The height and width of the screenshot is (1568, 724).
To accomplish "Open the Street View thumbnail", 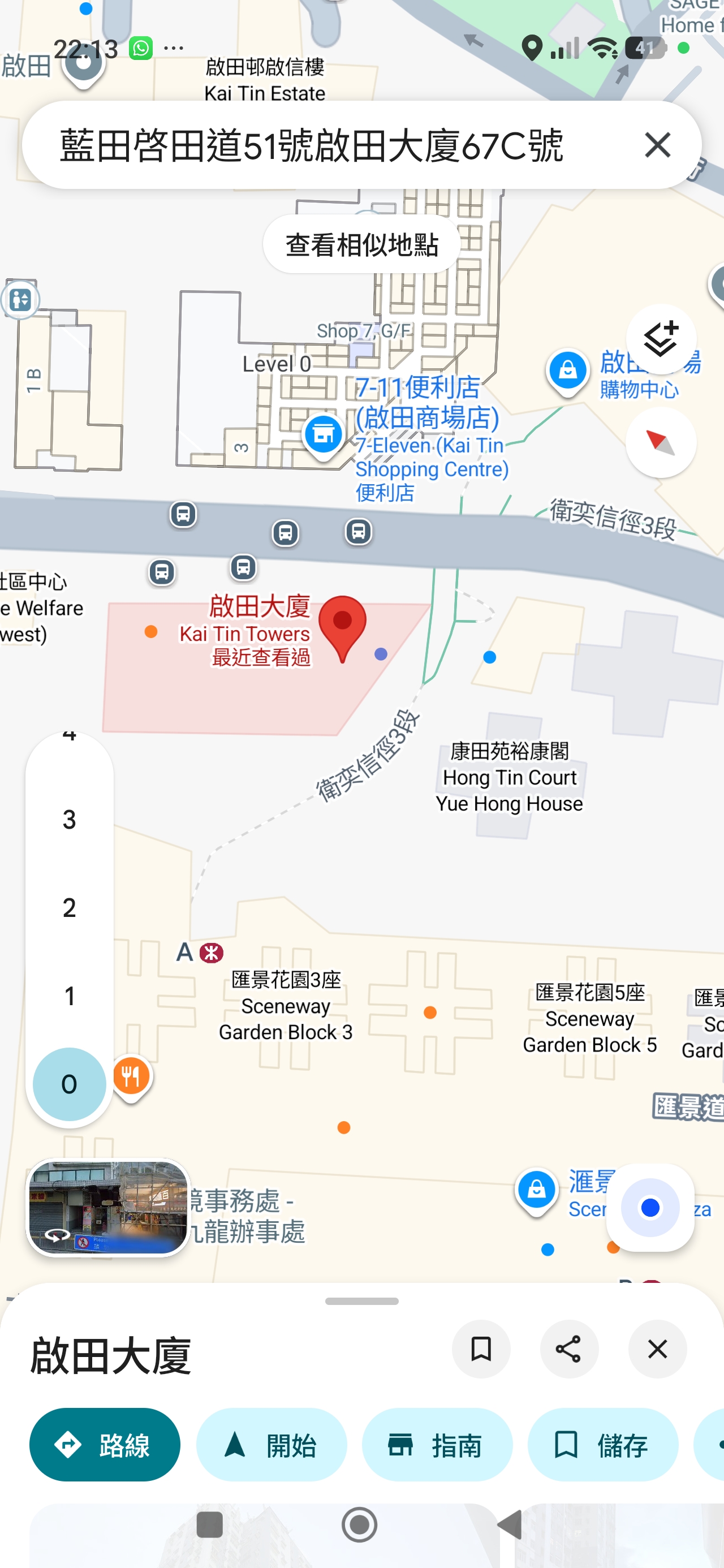I will tap(109, 1207).
